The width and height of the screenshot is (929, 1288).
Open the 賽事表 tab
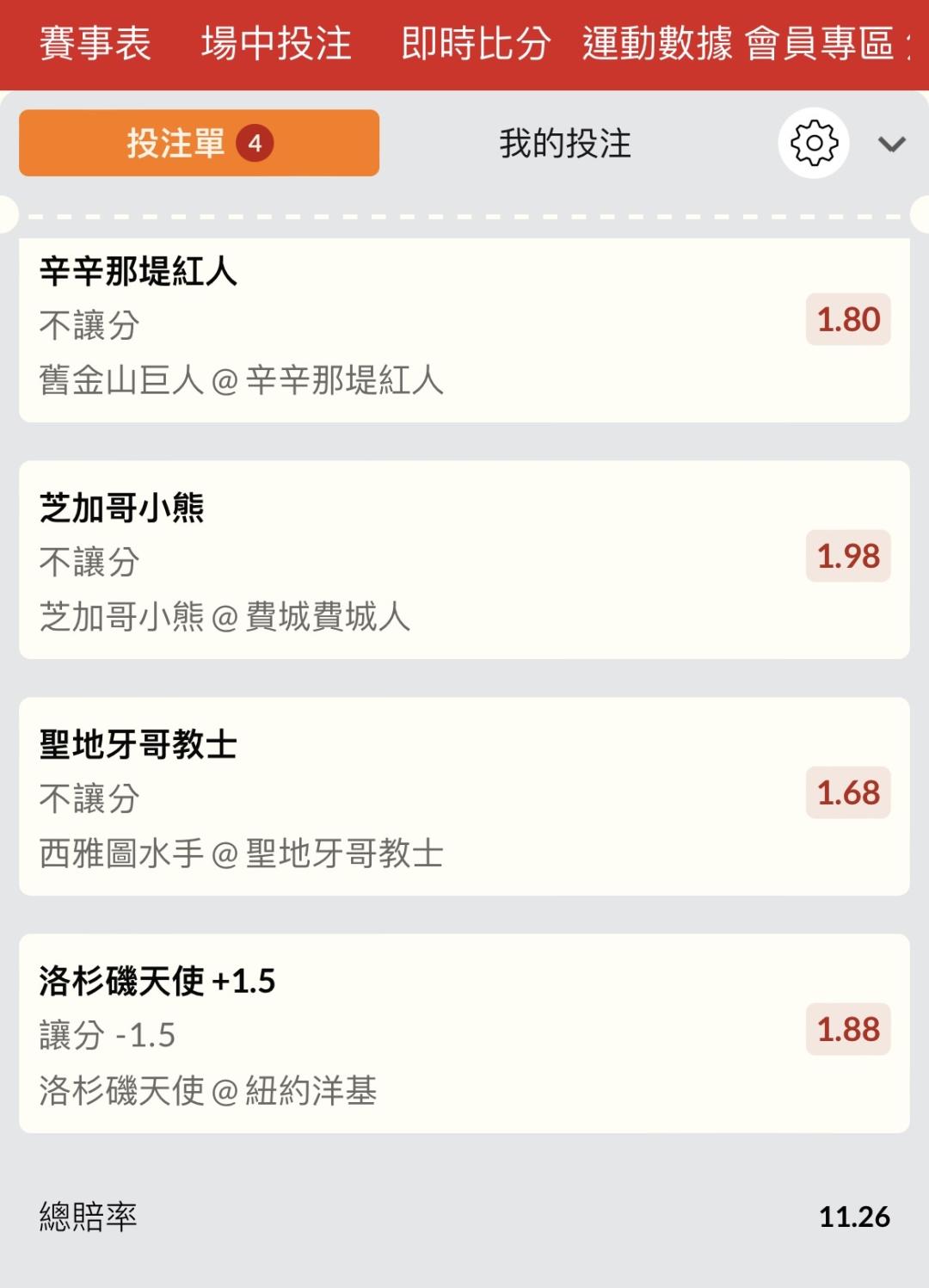[x=95, y=44]
